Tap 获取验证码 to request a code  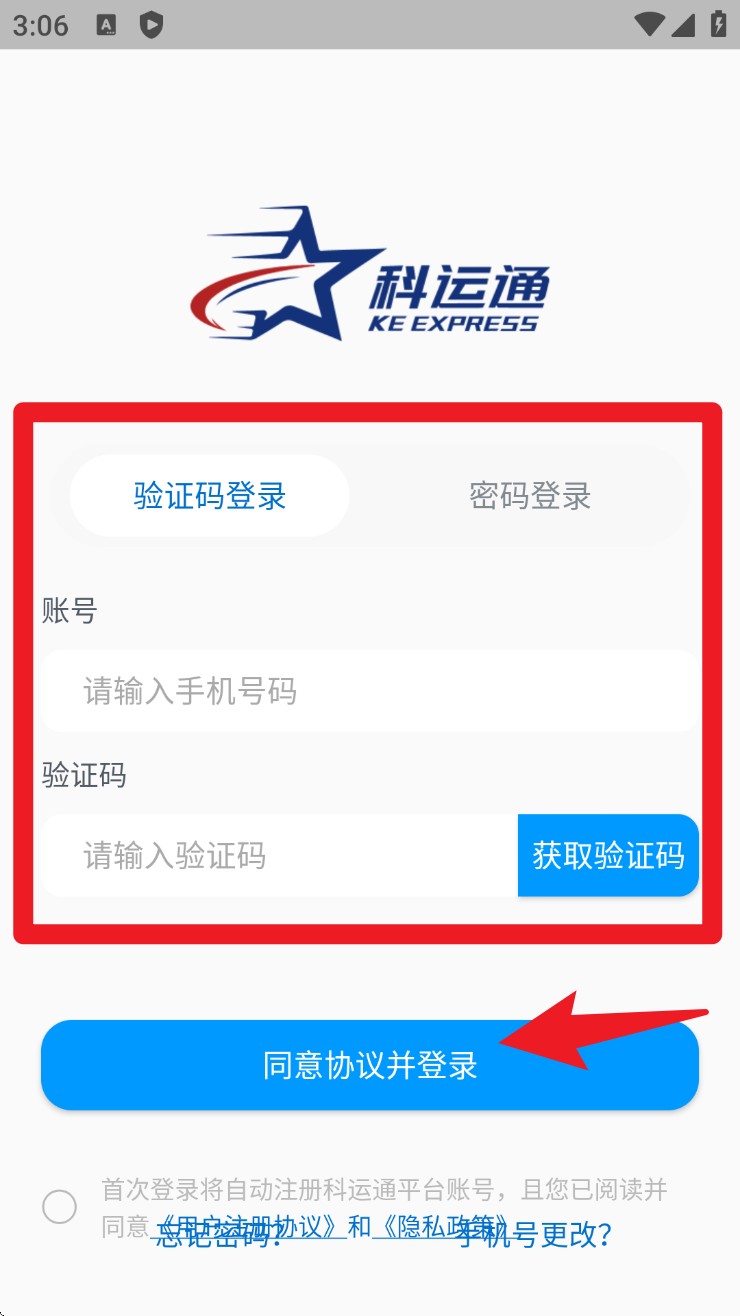tap(608, 856)
